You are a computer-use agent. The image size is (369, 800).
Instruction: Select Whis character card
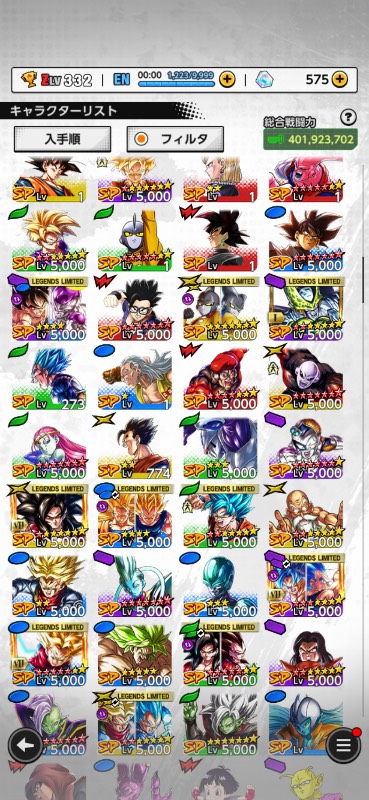[135, 585]
